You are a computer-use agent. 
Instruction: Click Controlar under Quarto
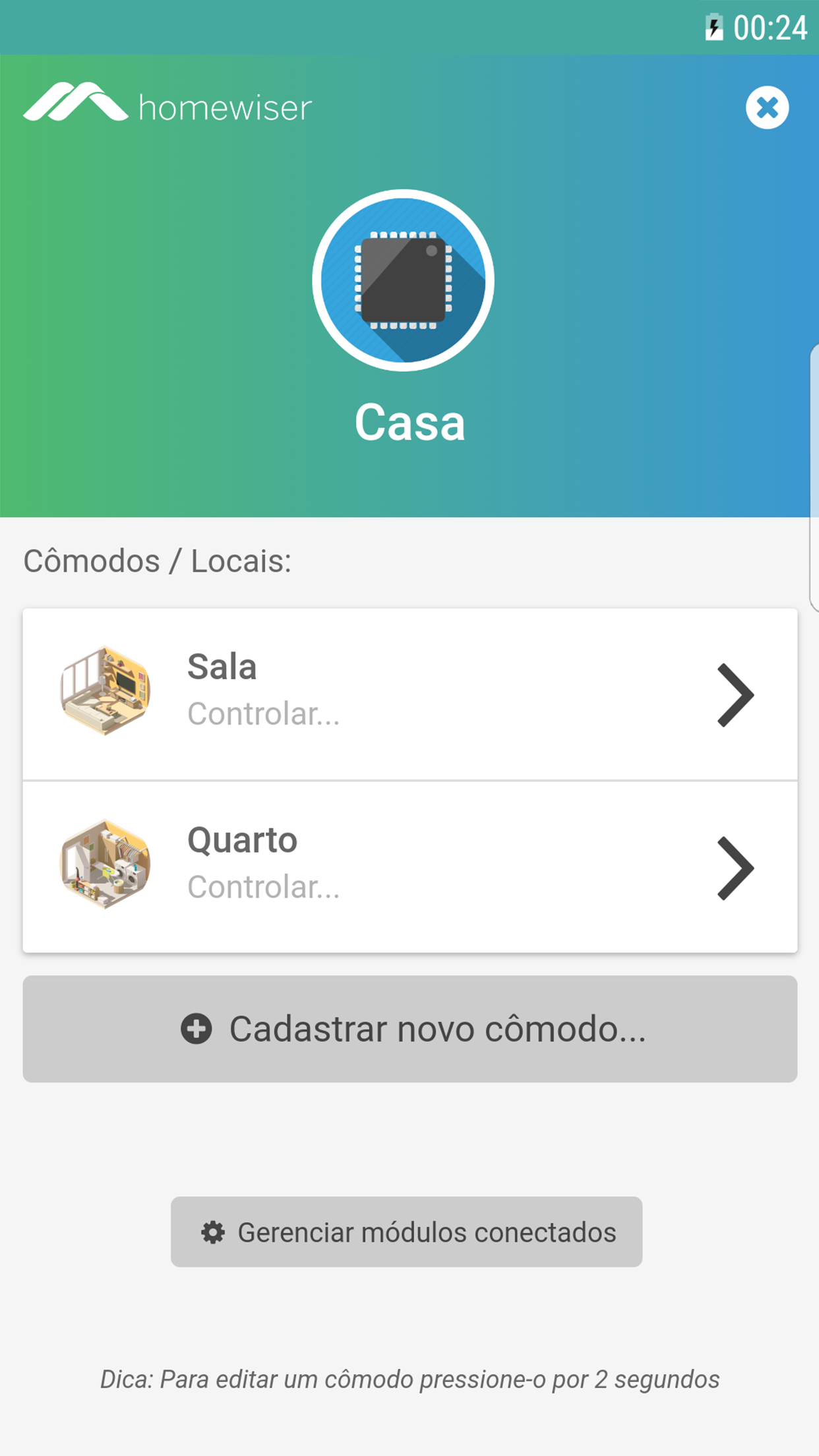click(x=264, y=887)
